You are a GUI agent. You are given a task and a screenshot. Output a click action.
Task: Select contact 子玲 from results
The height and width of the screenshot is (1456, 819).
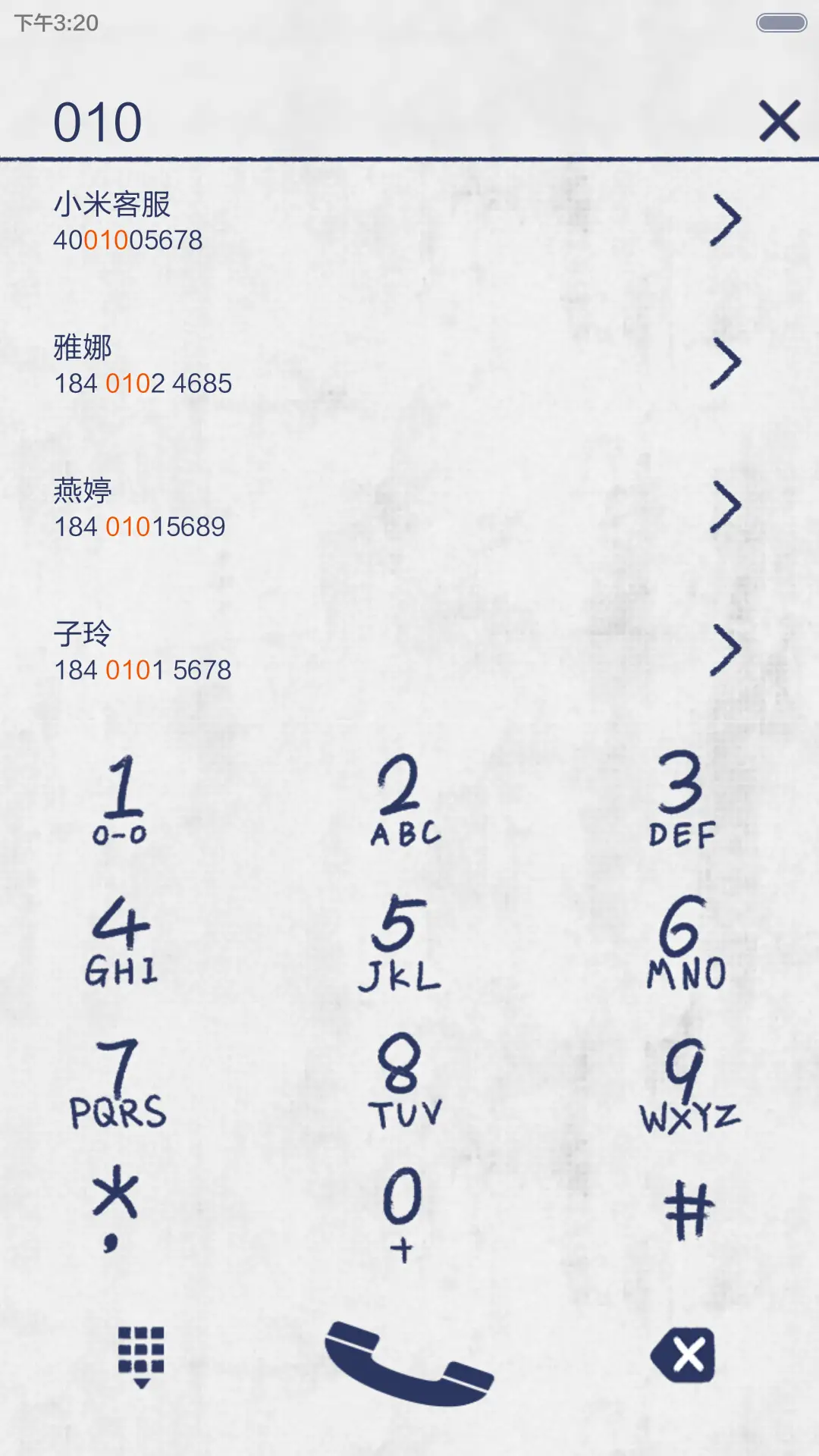303,652
